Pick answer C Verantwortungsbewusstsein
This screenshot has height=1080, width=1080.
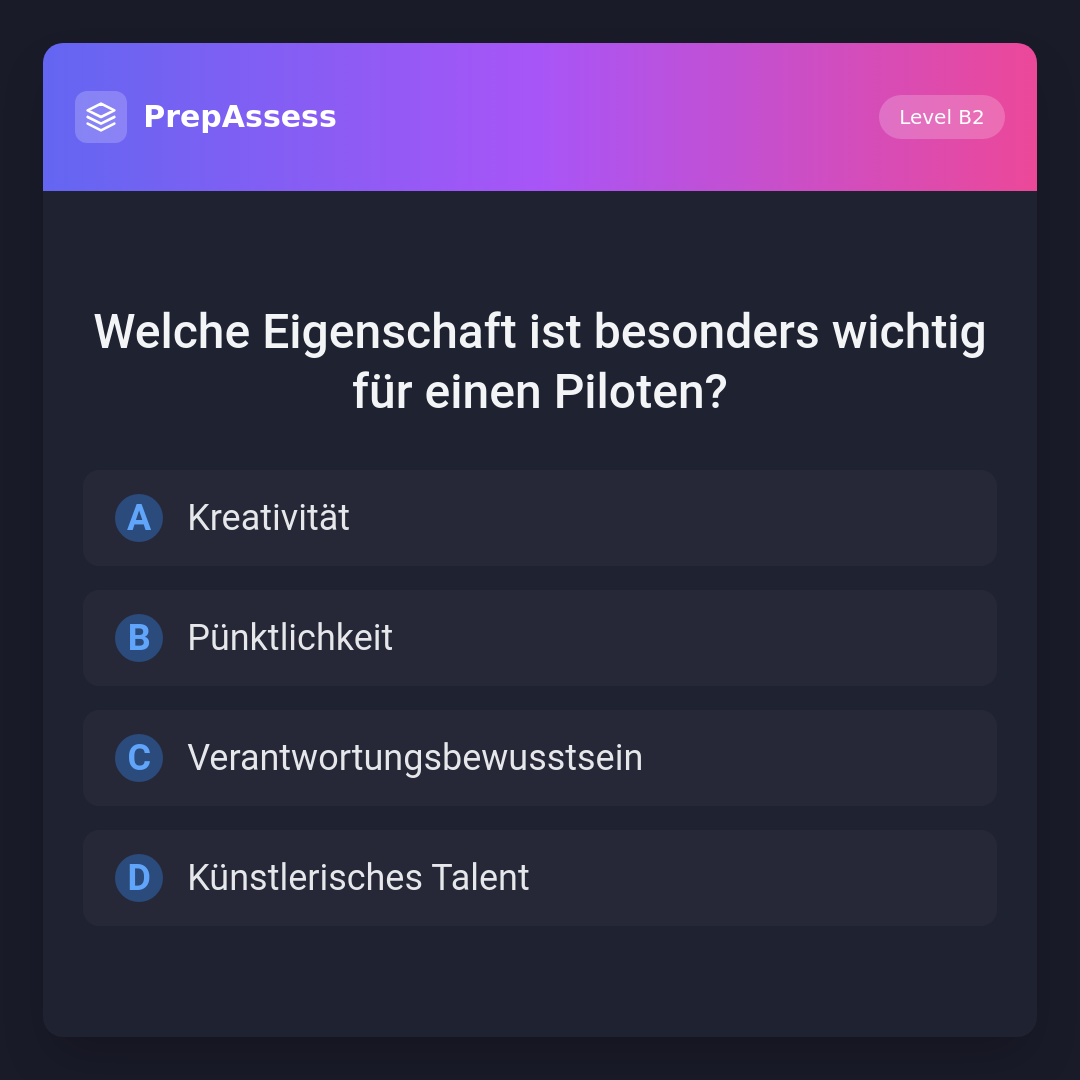[540, 758]
